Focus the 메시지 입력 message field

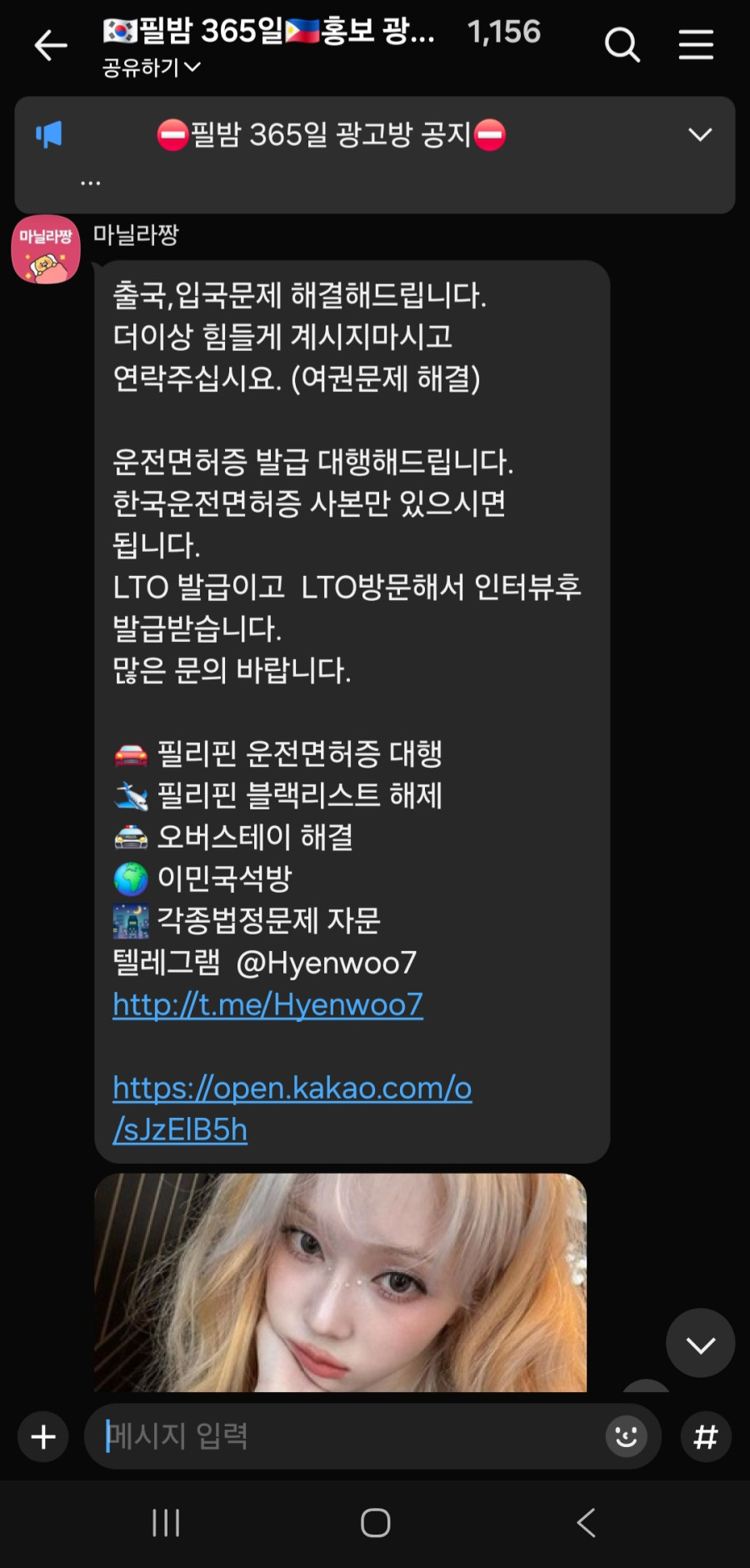[x=350, y=1436]
